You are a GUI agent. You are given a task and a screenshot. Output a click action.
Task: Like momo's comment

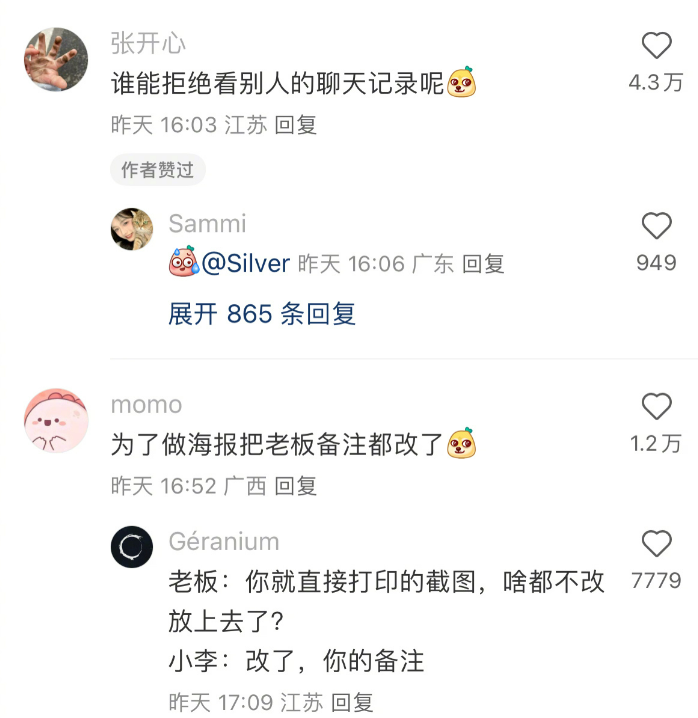click(656, 406)
